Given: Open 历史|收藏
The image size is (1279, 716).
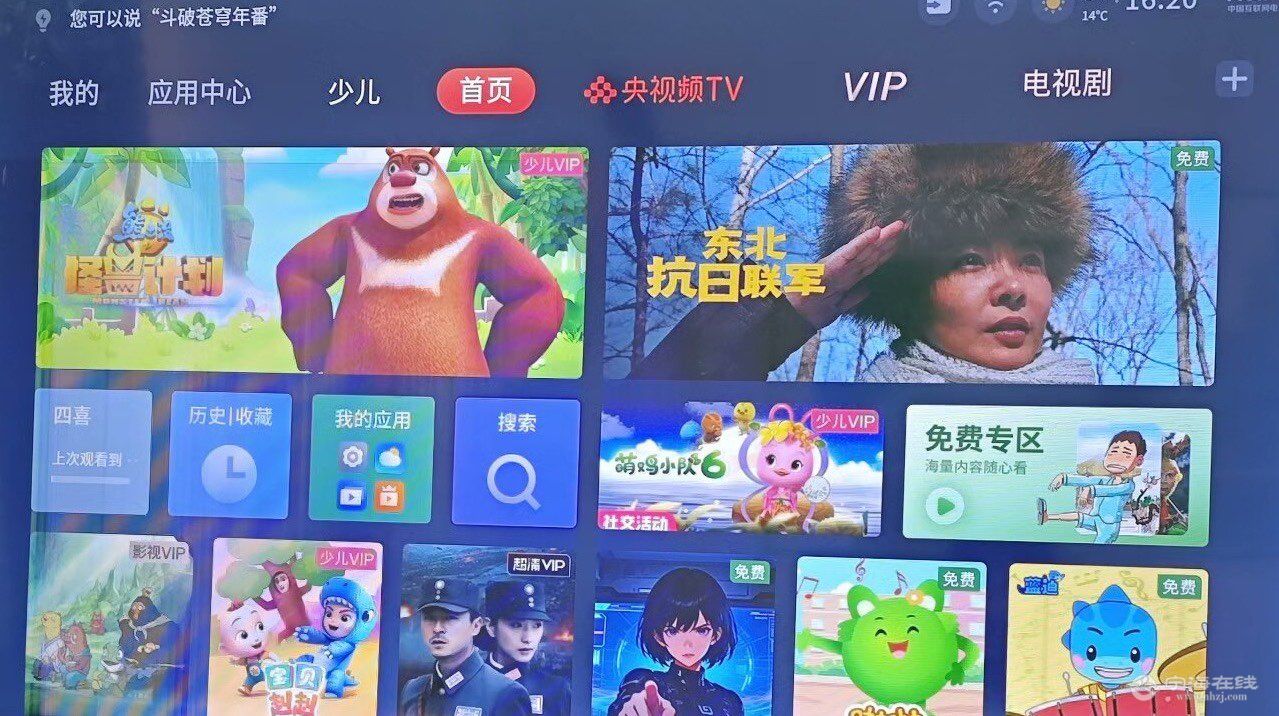Looking at the screenshot, I should [x=230, y=455].
